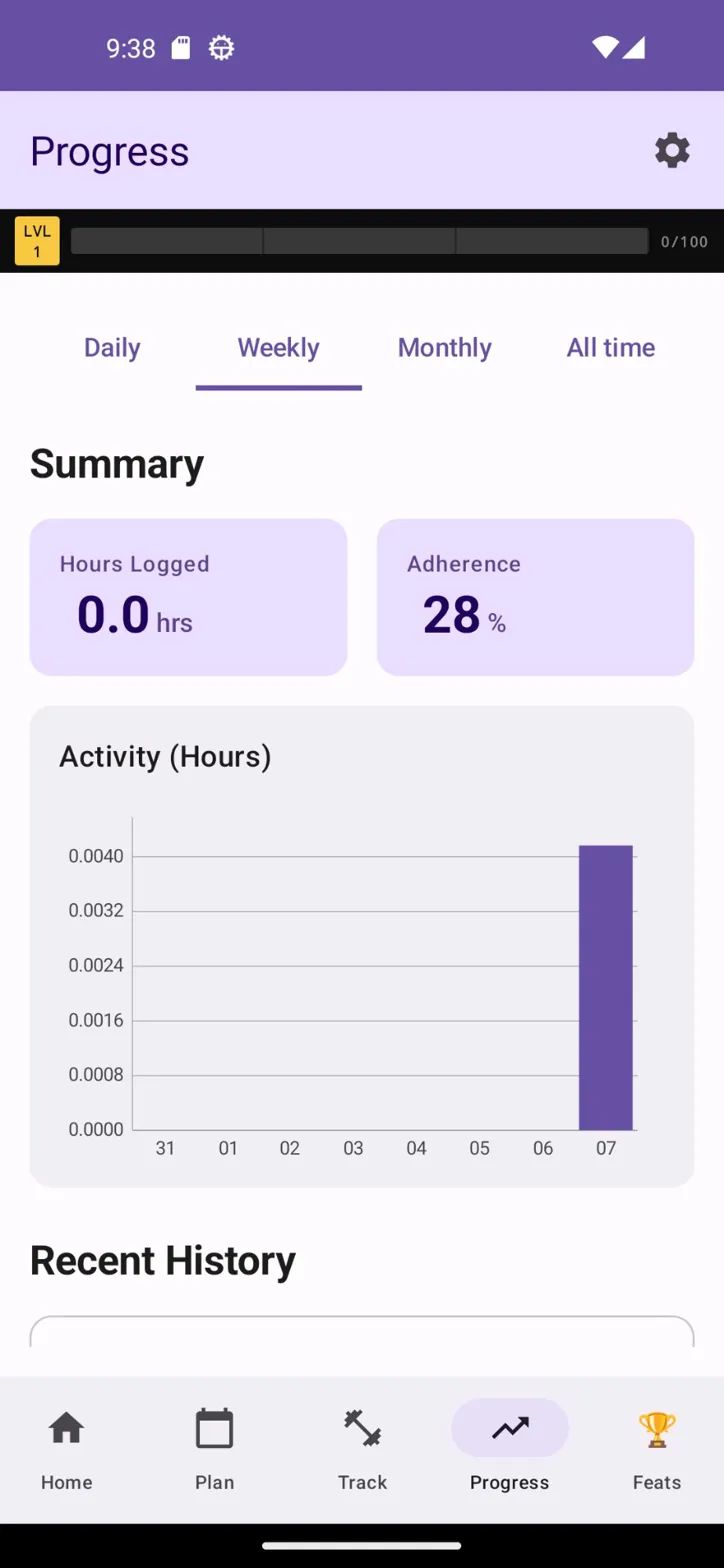Open the Track section
This screenshot has width=724, height=1568.
coord(362,1449)
